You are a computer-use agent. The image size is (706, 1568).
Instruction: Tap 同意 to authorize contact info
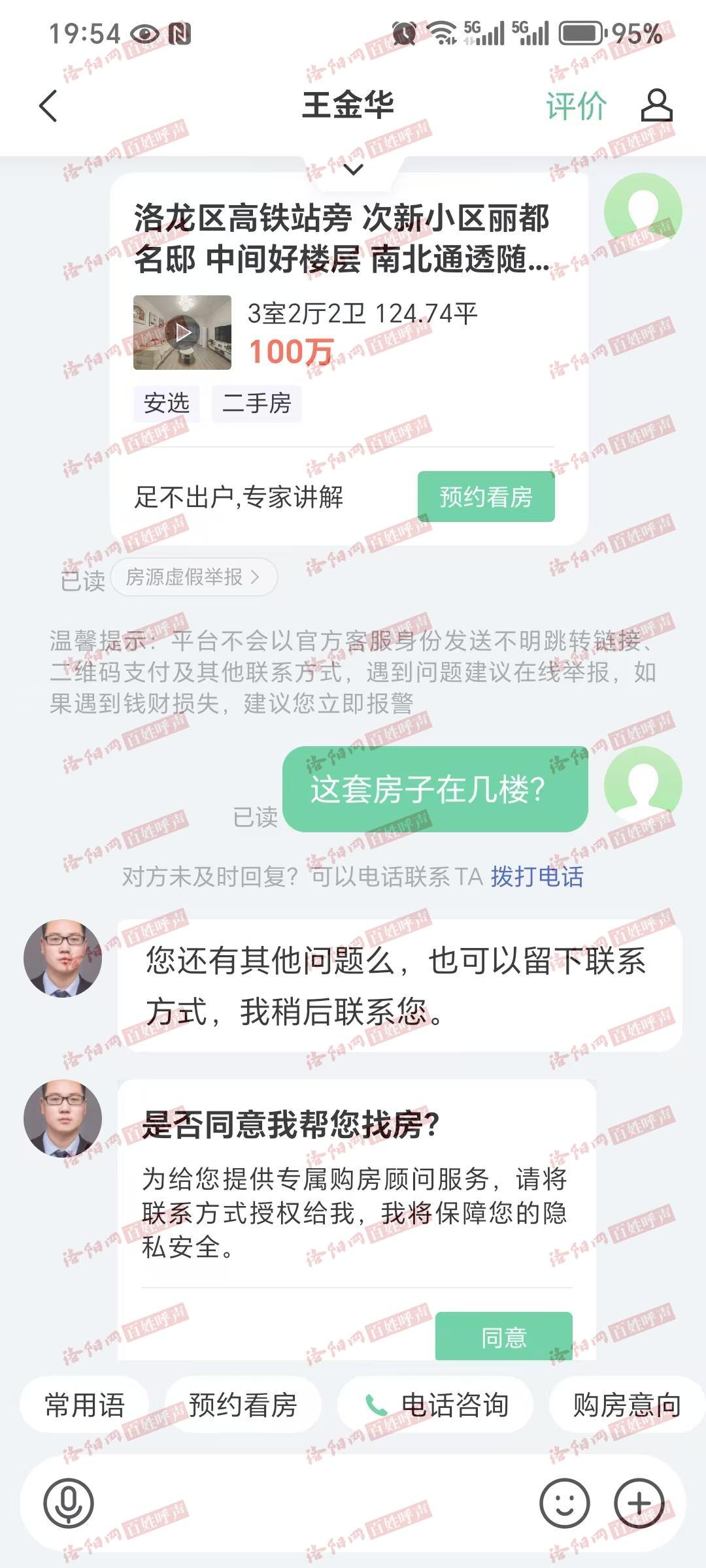(503, 1337)
